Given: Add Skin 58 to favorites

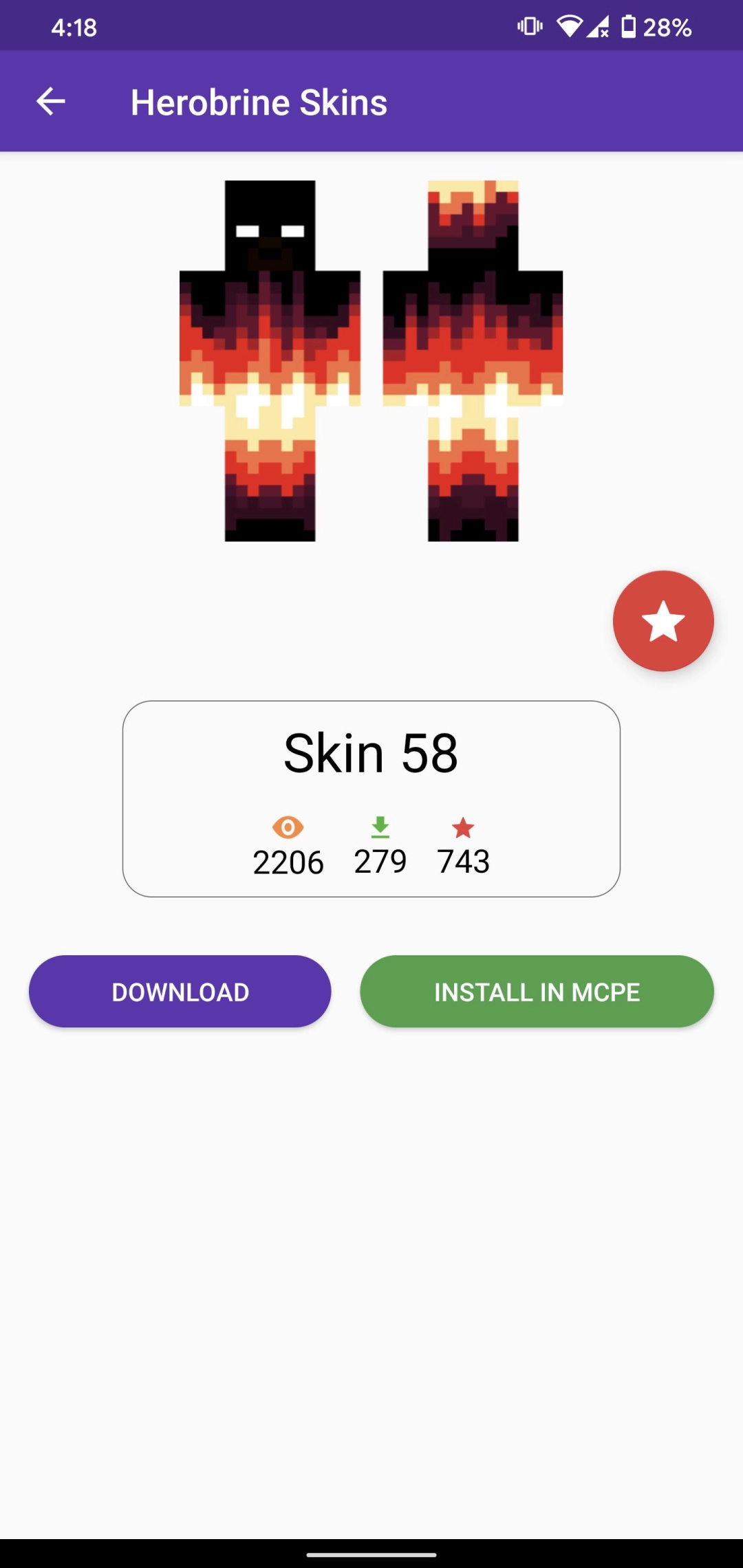Looking at the screenshot, I should click(663, 621).
